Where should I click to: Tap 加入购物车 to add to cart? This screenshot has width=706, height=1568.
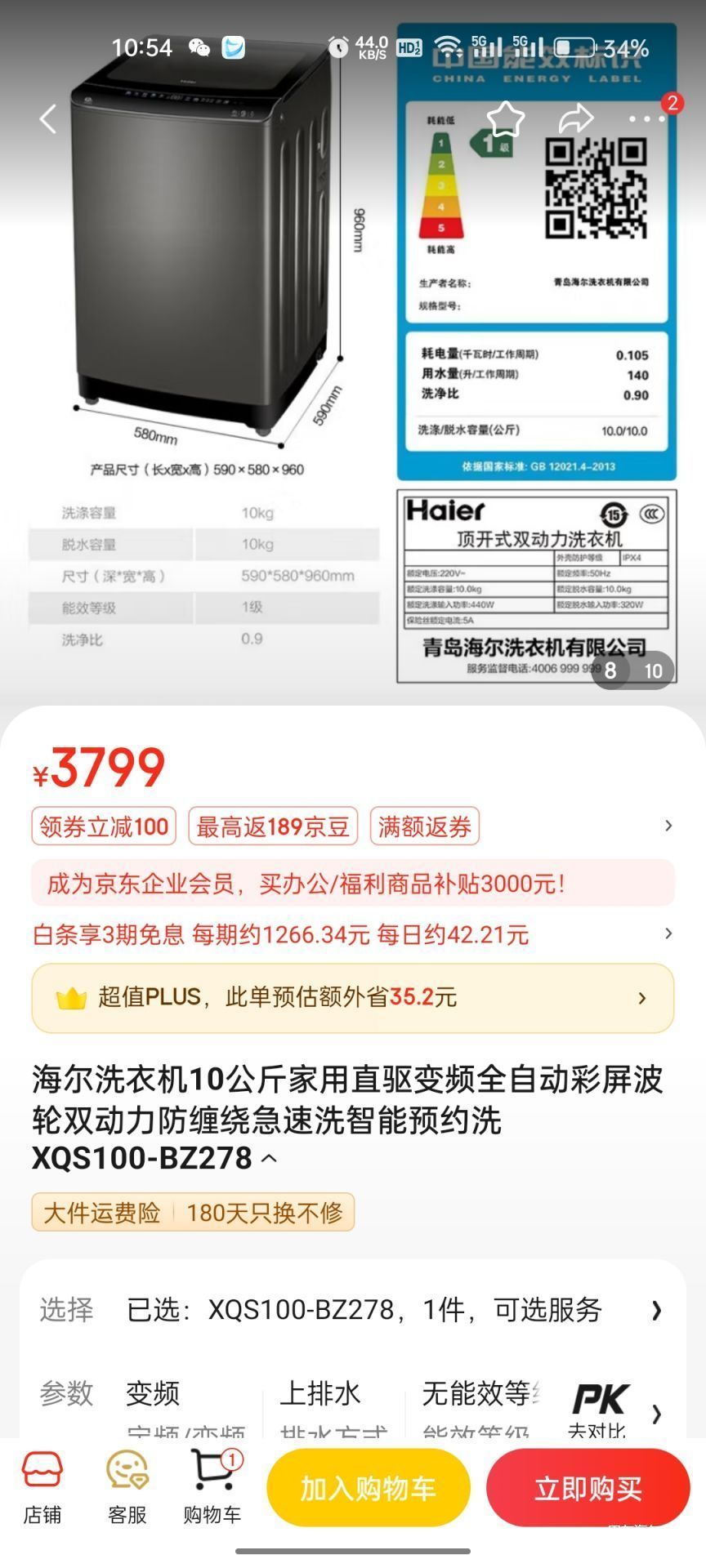point(368,1488)
